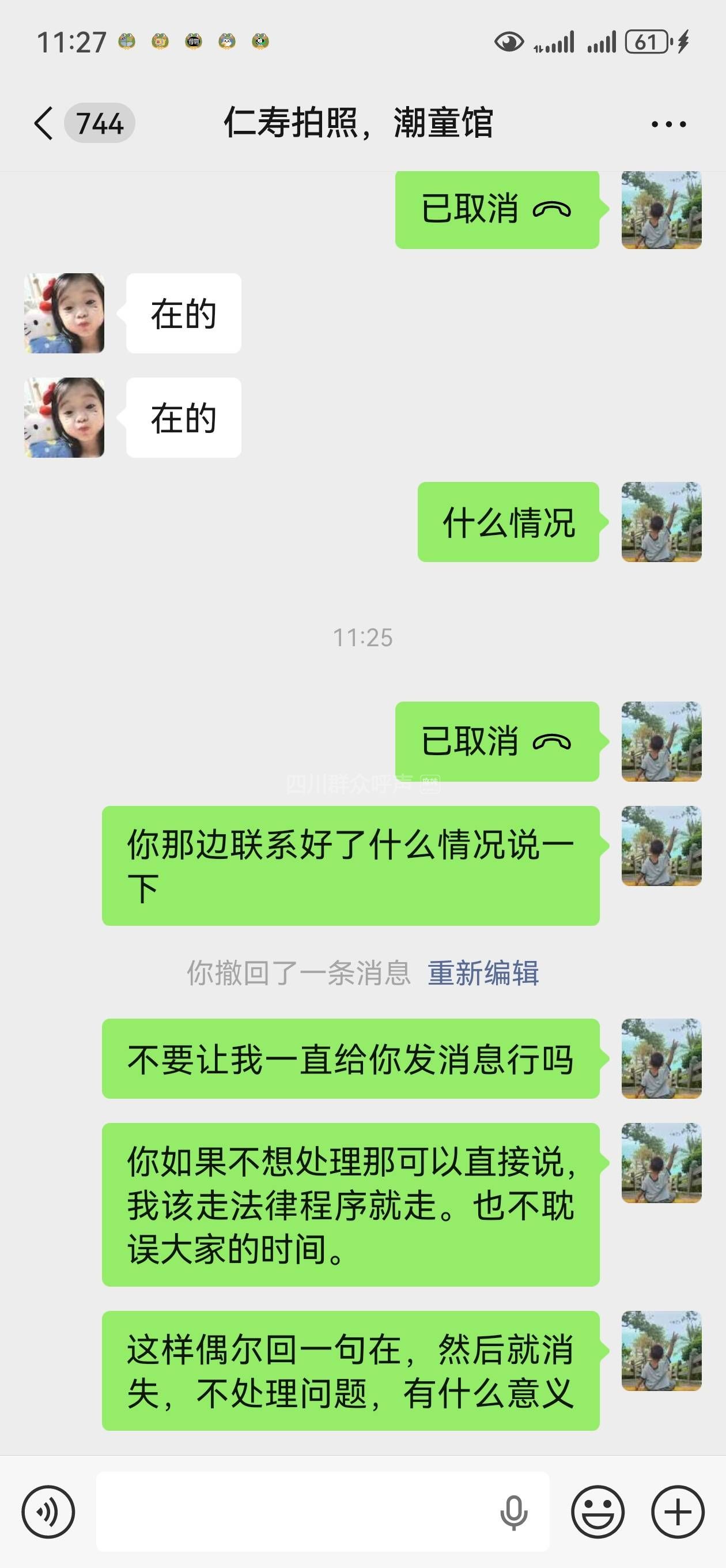
Task: Open the plus attachments menu
Action: coord(678,1512)
